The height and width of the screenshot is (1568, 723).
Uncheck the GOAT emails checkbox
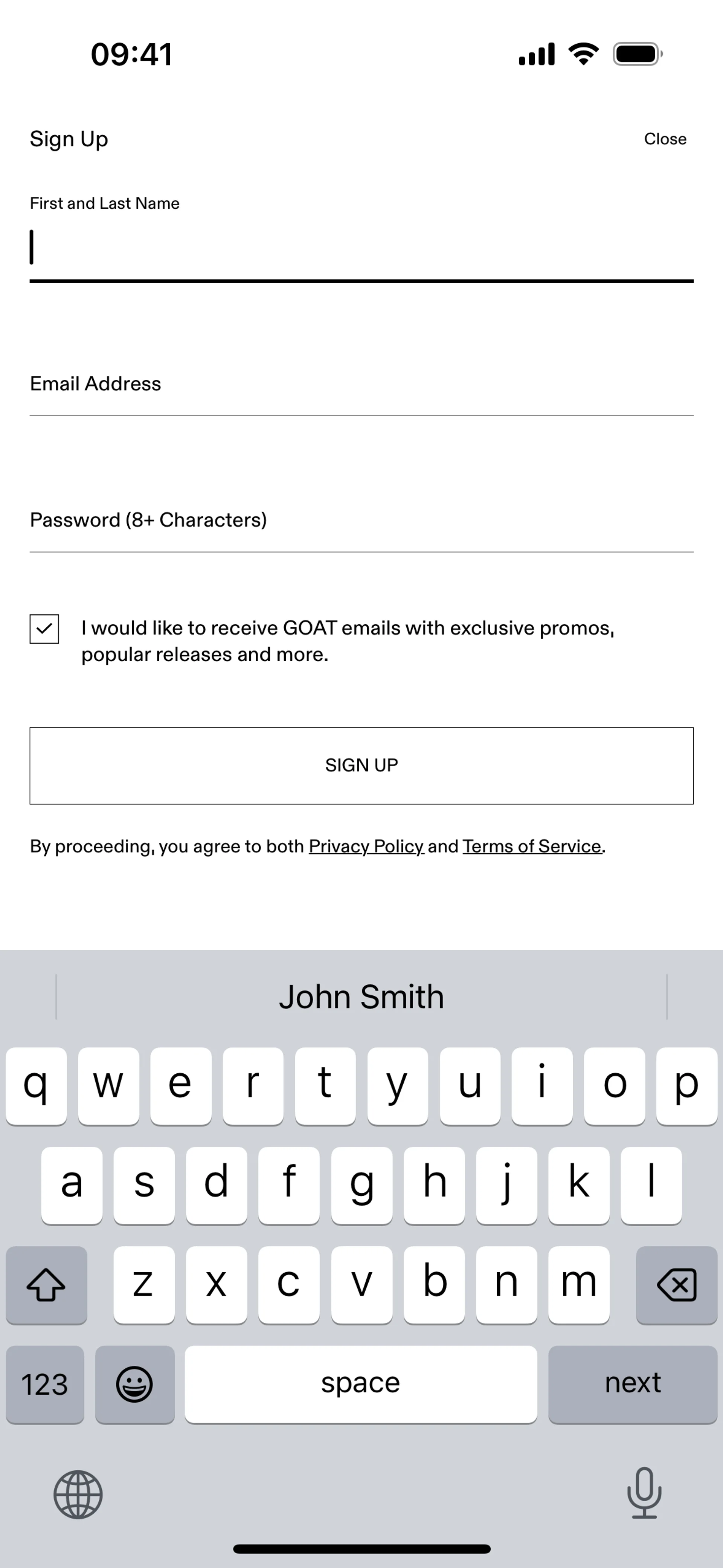44,629
